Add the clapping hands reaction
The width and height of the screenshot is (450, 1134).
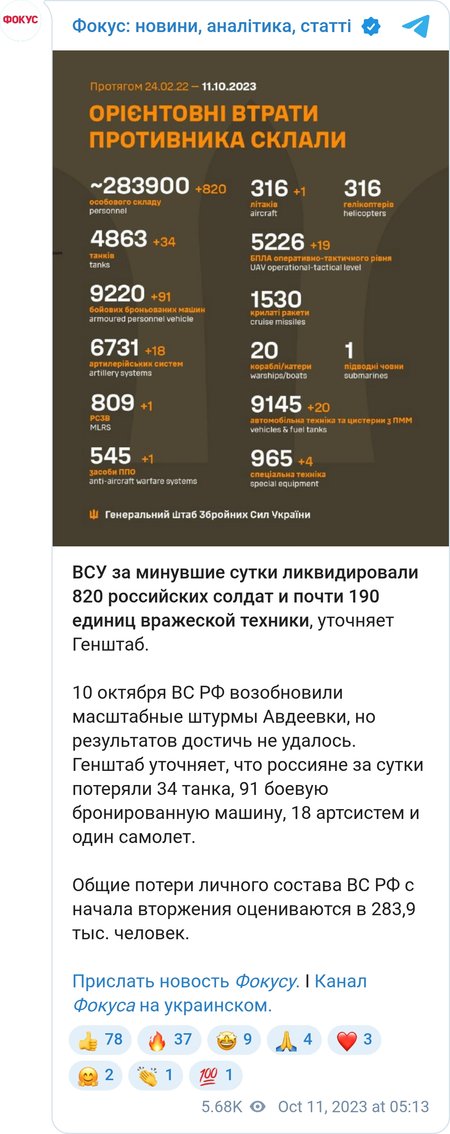156,1075
